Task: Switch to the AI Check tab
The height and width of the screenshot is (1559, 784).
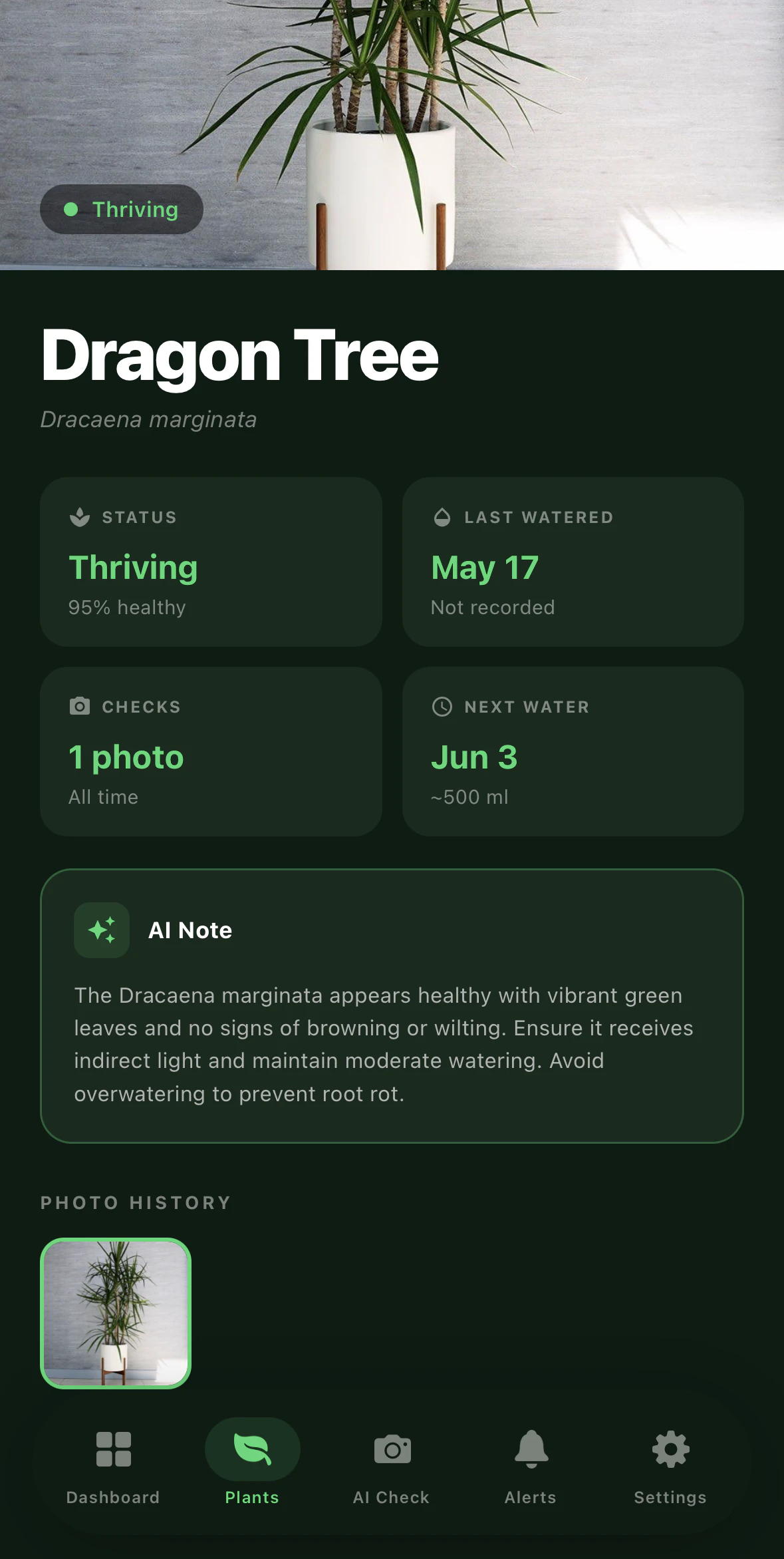Action: (392, 1467)
